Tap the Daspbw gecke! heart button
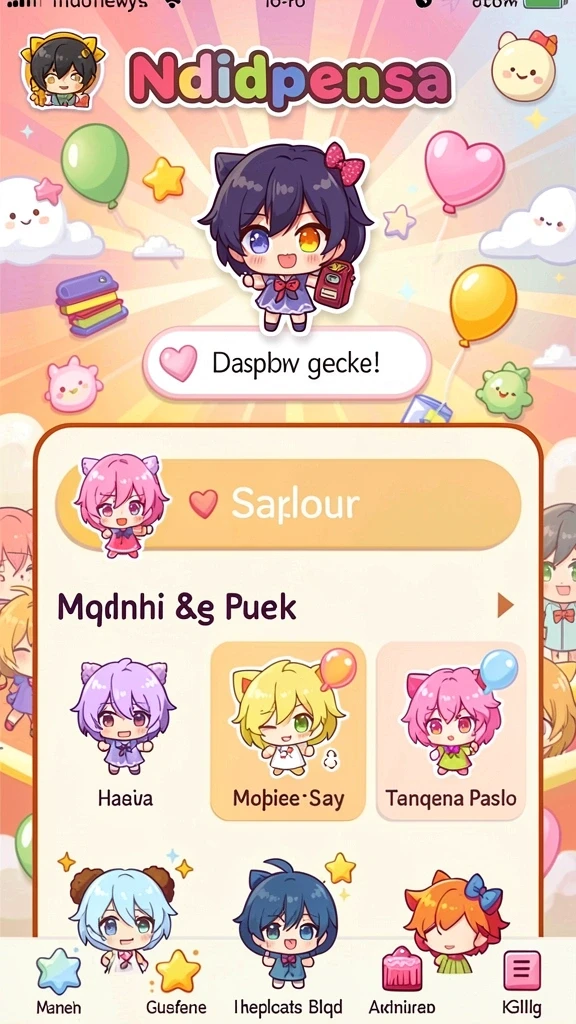This screenshot has width=576, height=1024. coord(287,363)
